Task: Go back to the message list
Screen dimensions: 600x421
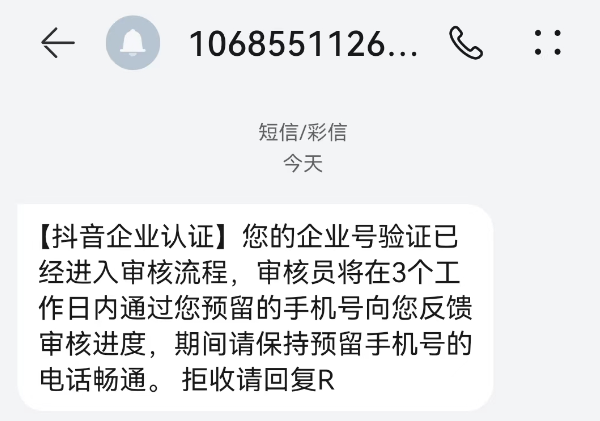Action: [x=57, y=42]
